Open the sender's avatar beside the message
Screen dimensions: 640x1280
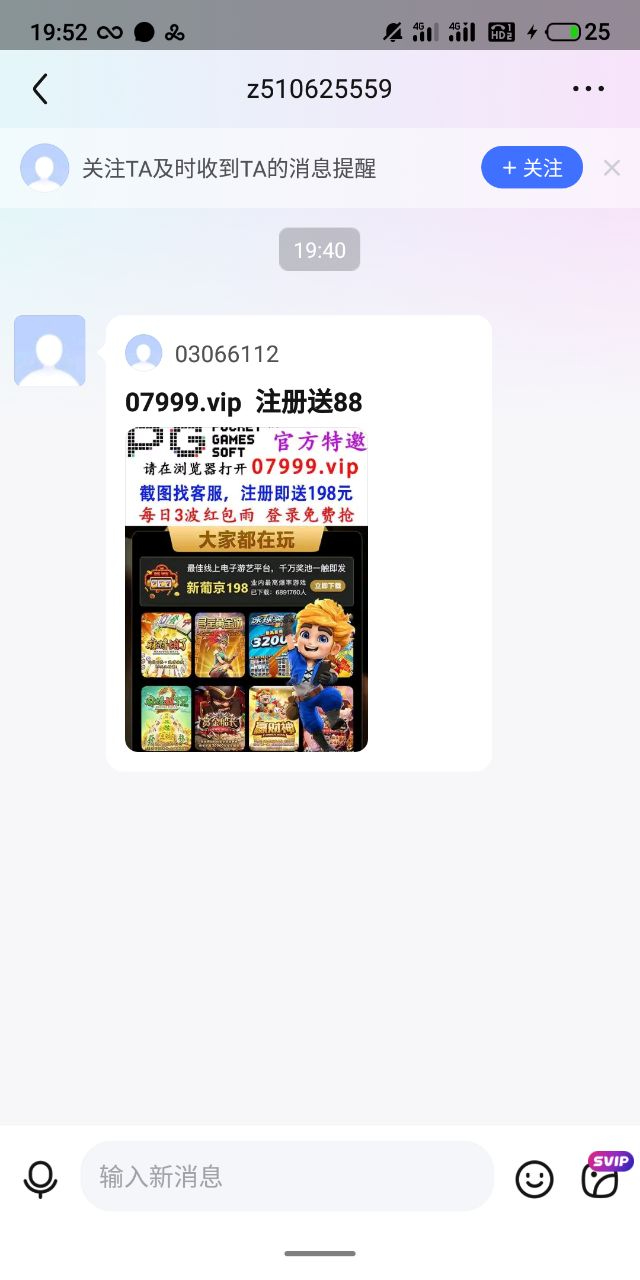pyautogui.click(x=50, y=351)
